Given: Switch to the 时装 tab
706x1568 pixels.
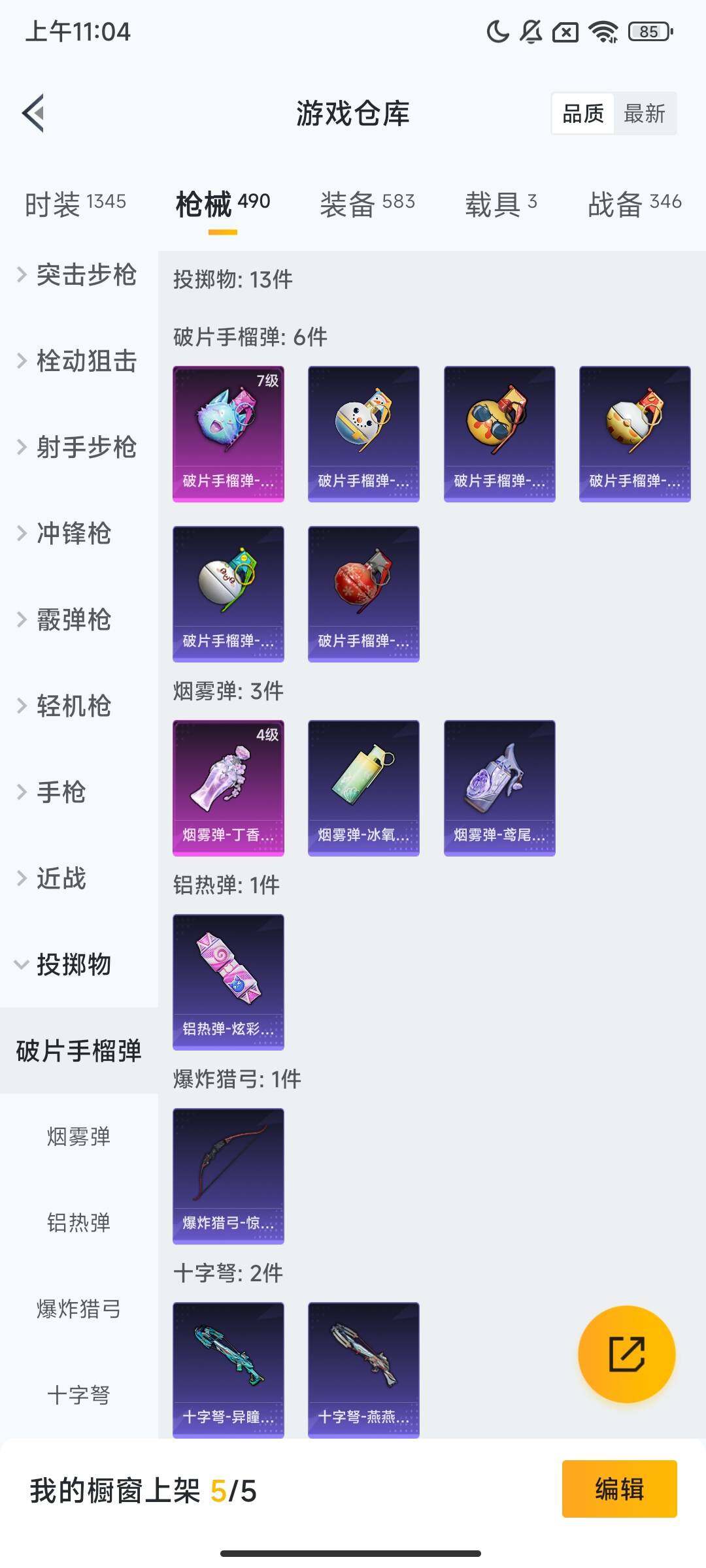Looking at the screenshot, I should (x=75, y=204).
